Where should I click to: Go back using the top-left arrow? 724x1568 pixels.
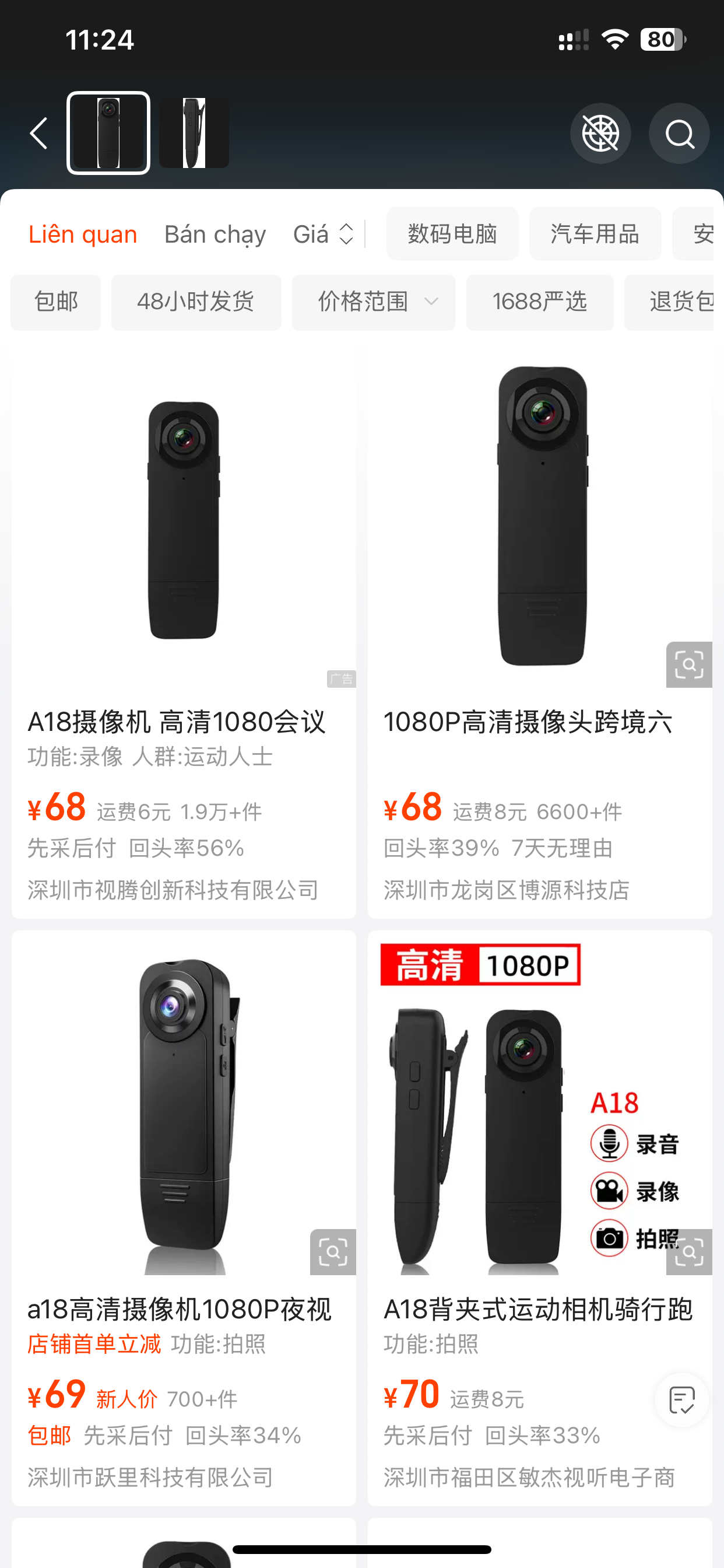tap(39, 134)
